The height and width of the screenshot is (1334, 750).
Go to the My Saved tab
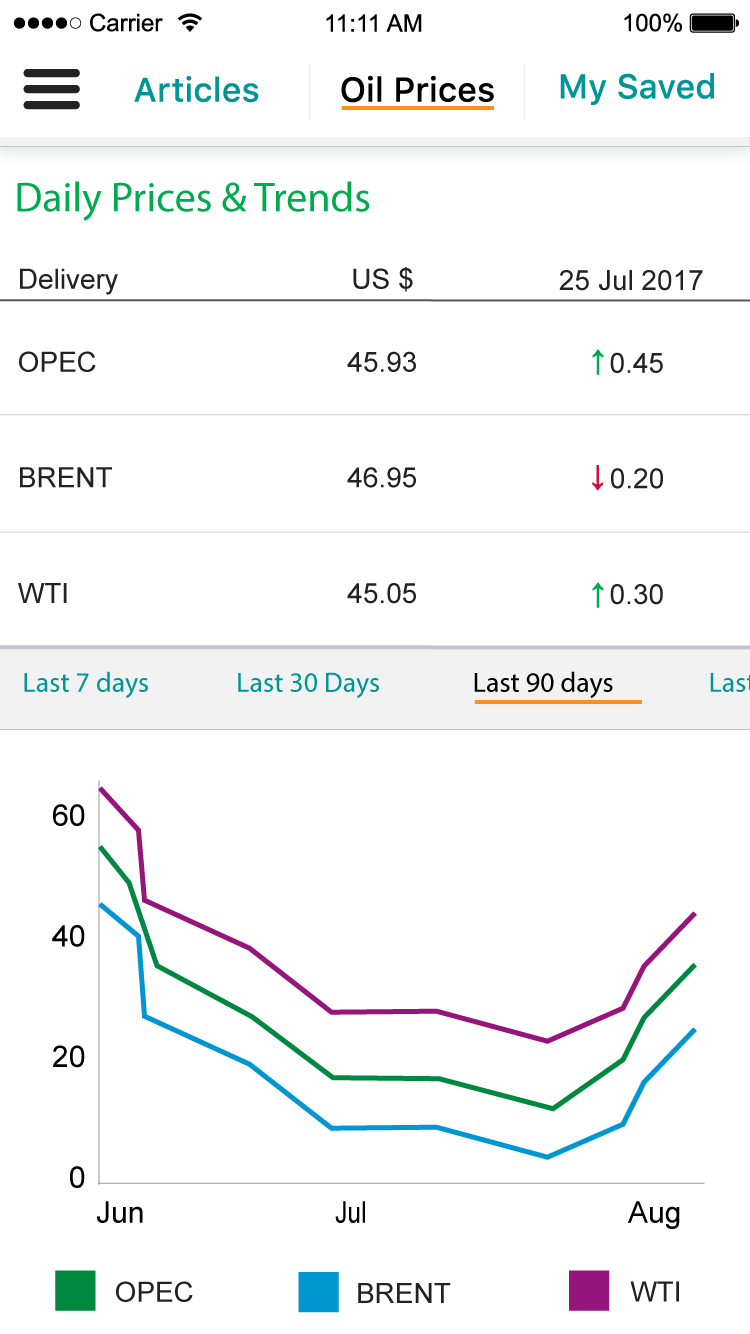(637, 88)
